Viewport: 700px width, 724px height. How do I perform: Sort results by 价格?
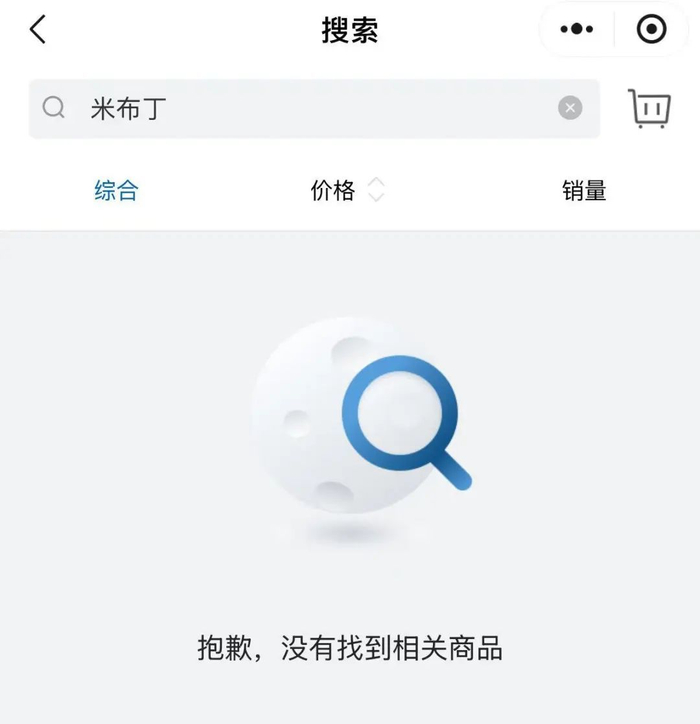pos(347,190)
